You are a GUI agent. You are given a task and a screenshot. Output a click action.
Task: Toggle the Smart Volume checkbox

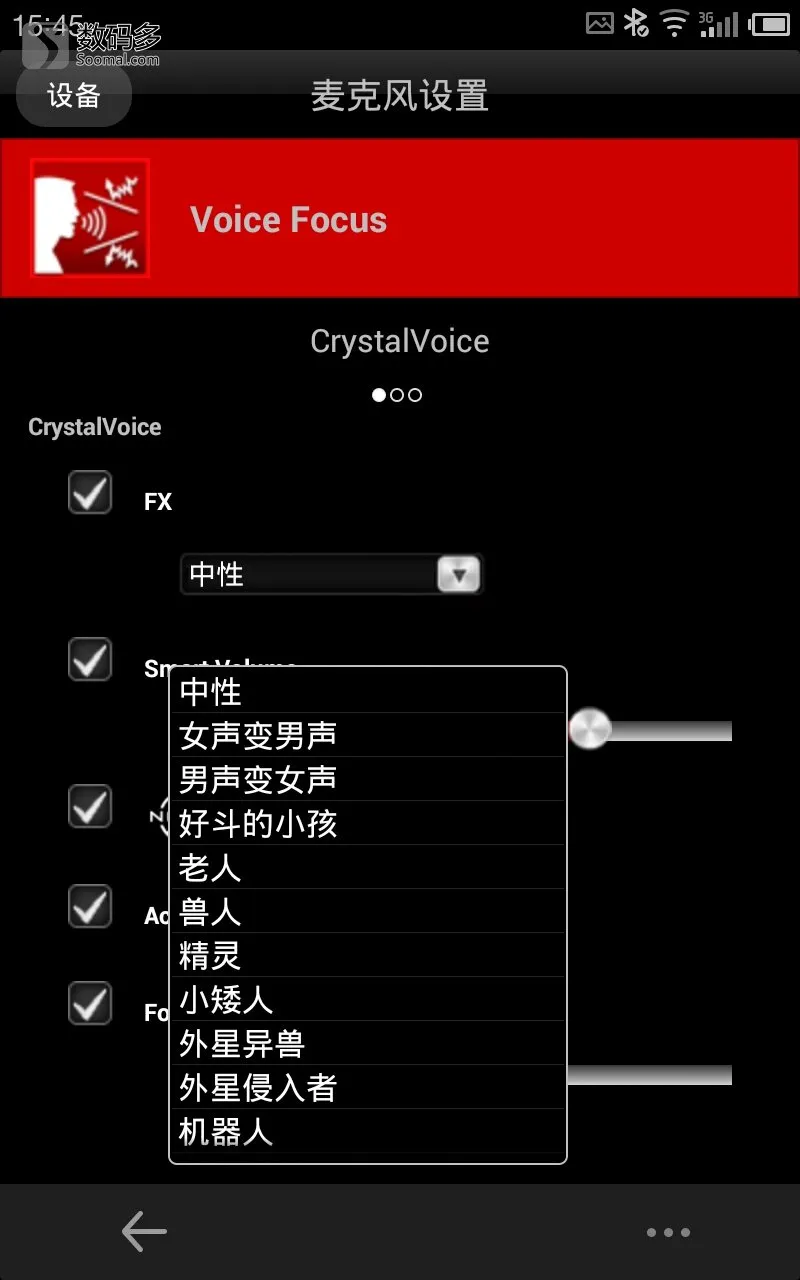(x=90, y=660)
